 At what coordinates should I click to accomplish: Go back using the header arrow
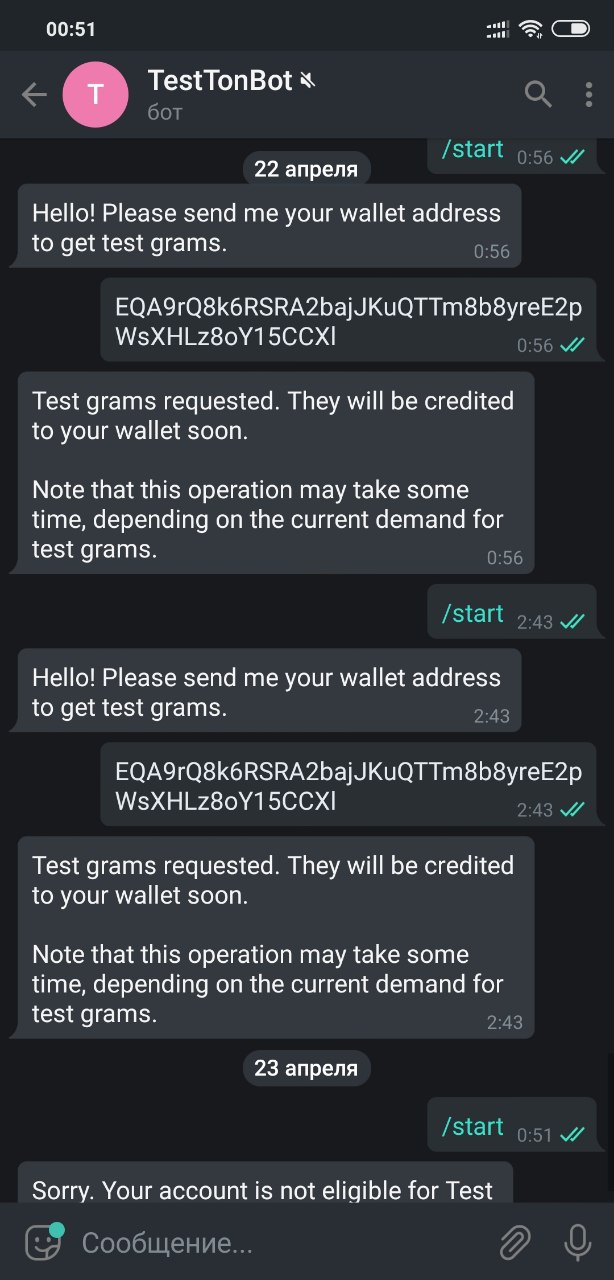click(x=34, y=95)
